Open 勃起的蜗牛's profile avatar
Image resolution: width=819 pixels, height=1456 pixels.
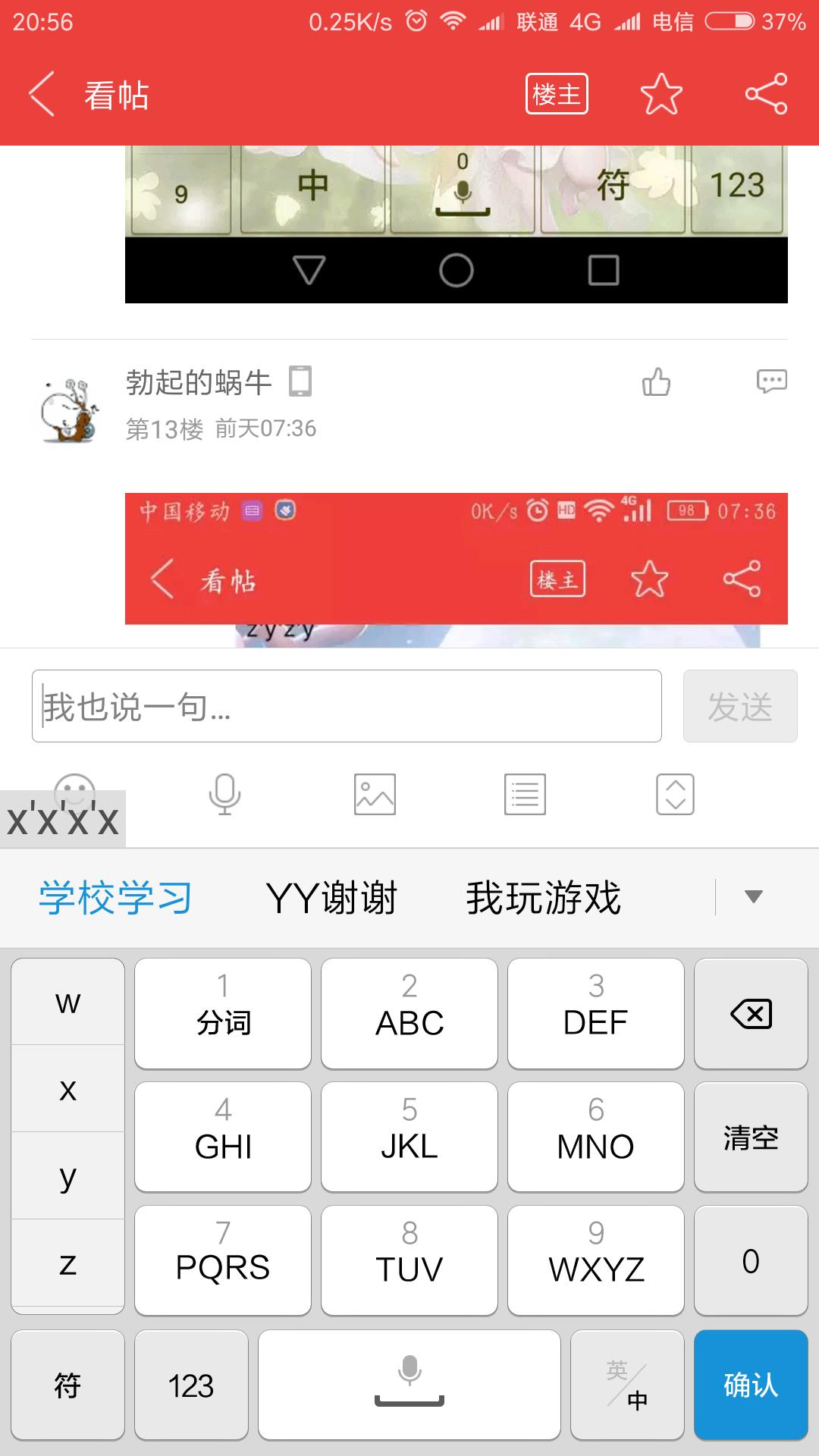[70, 410]
